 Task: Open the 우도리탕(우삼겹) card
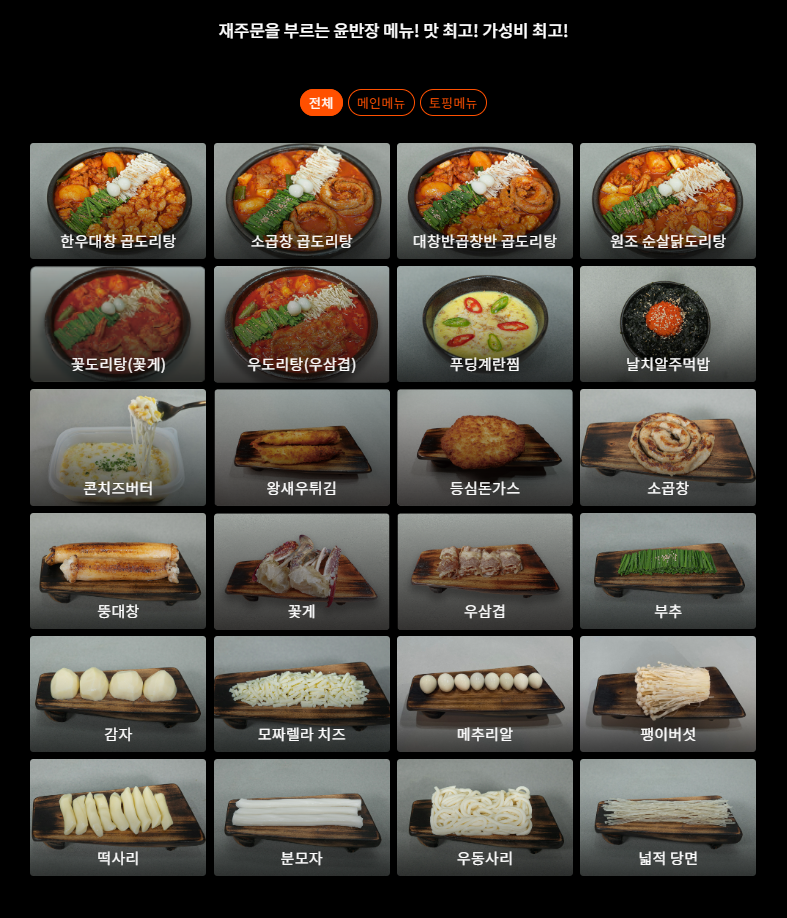[x=301, y=324]
